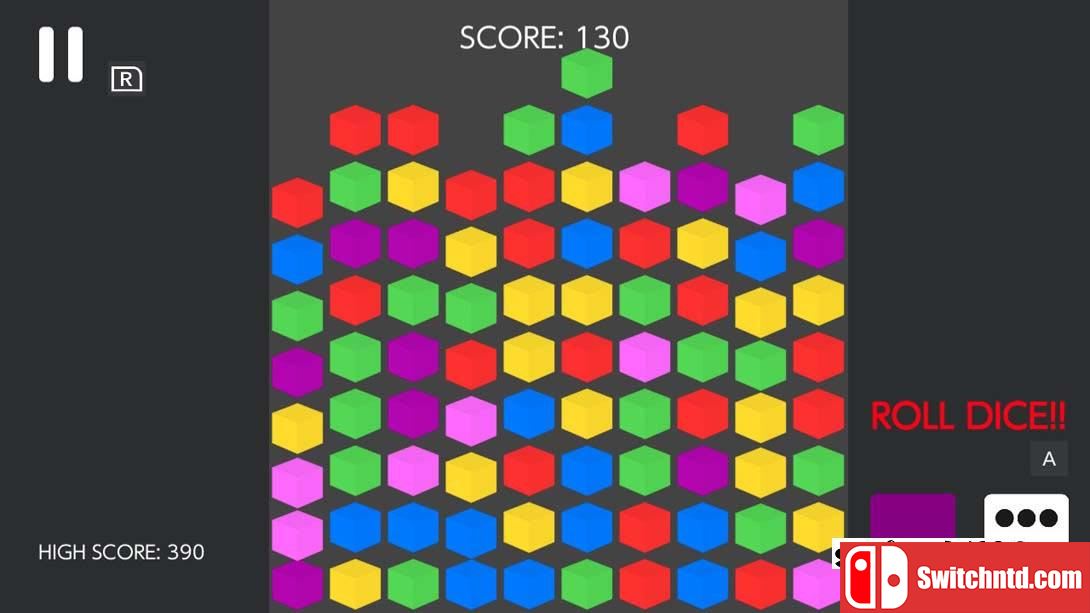The height and width of the screenshot is (613, 1090).
Task: Pause the game
Action: tap(60, 54)
